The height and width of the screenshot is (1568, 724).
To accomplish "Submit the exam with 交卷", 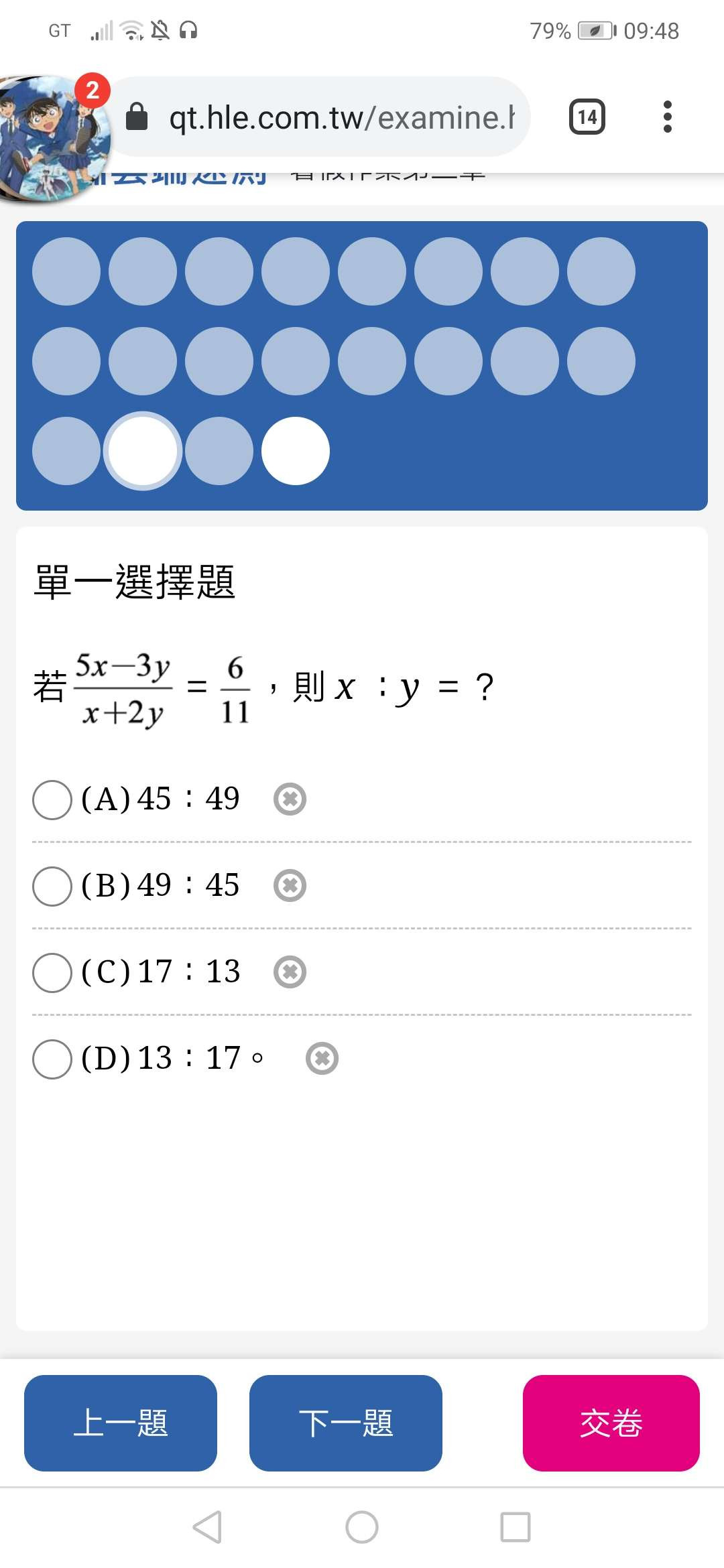I will coord(611,1423).
